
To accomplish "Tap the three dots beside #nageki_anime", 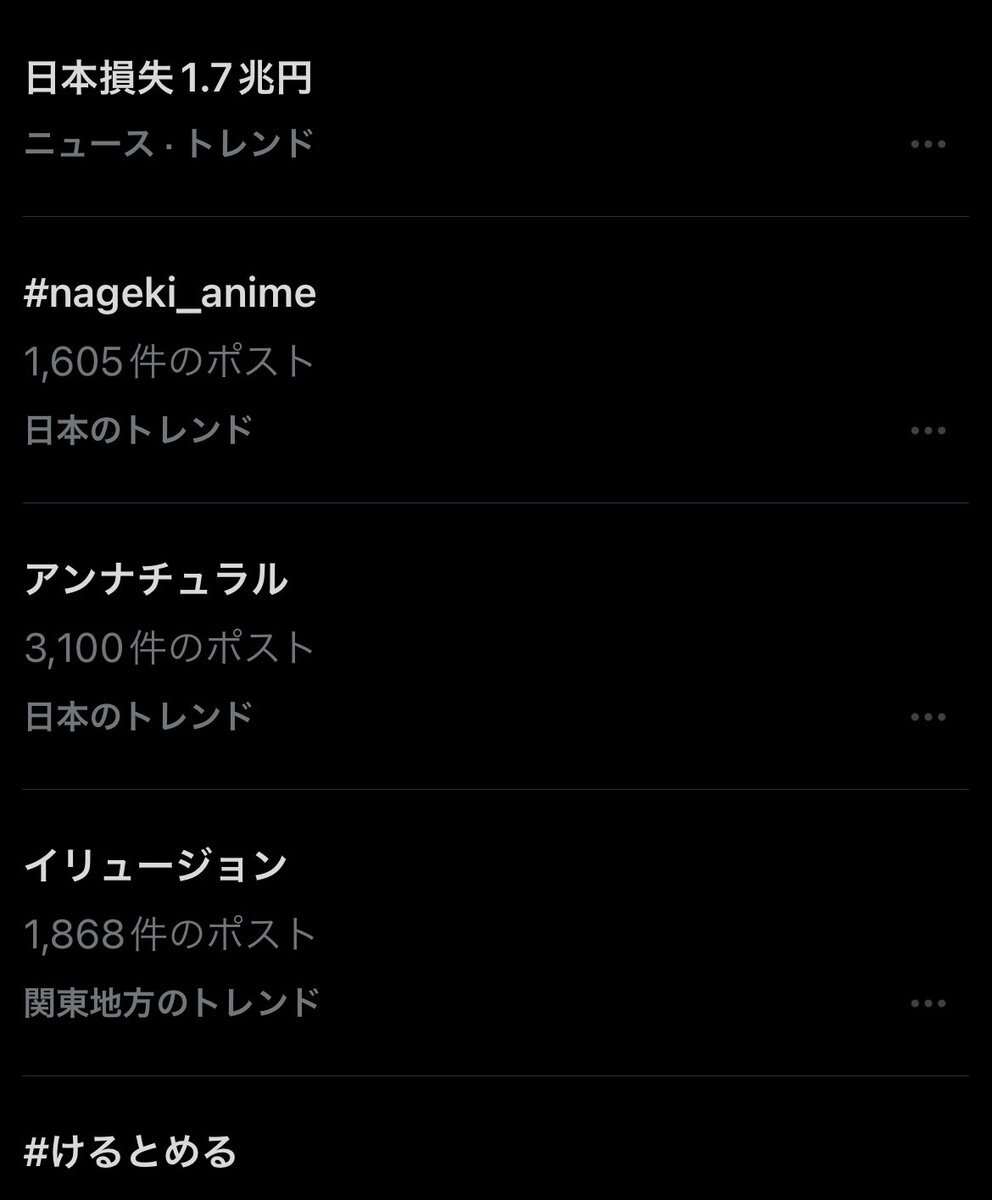I will coord(928,431).
